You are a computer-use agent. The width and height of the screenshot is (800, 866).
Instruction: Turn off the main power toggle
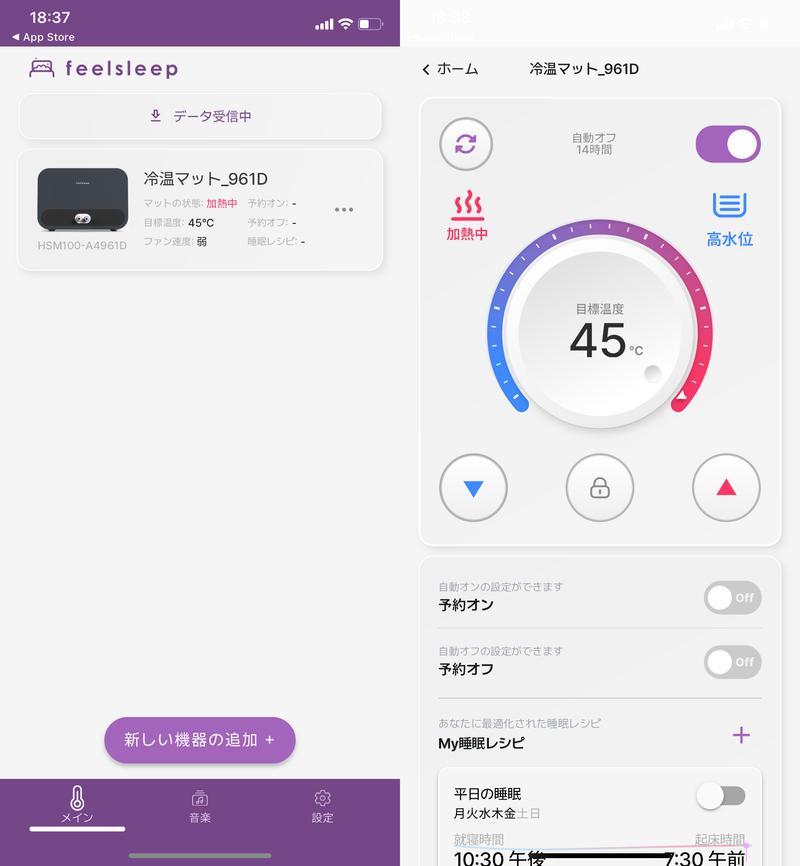tap(728, 144)
